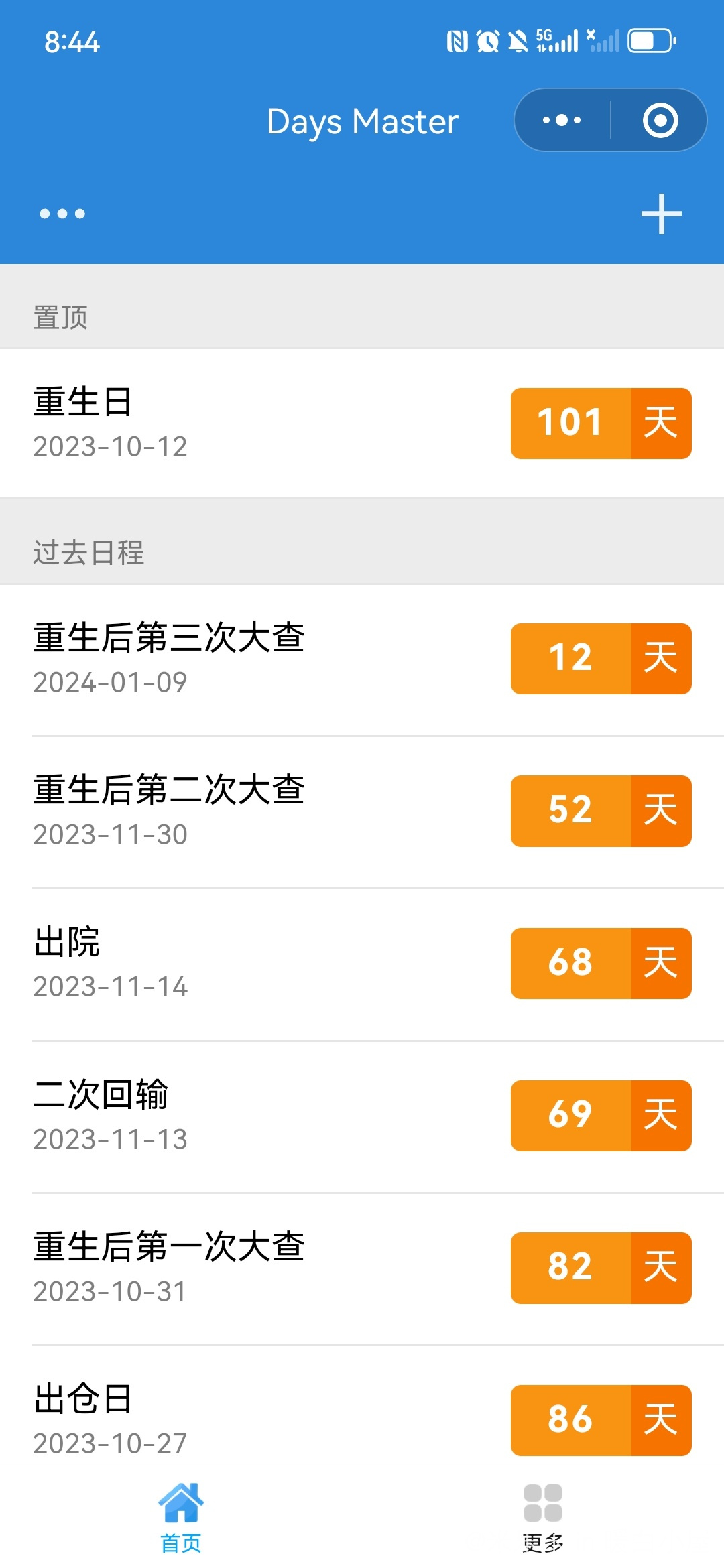Open 重生后第一次大查 event
Screen dimensions: 724x1568
point(362,1268)
